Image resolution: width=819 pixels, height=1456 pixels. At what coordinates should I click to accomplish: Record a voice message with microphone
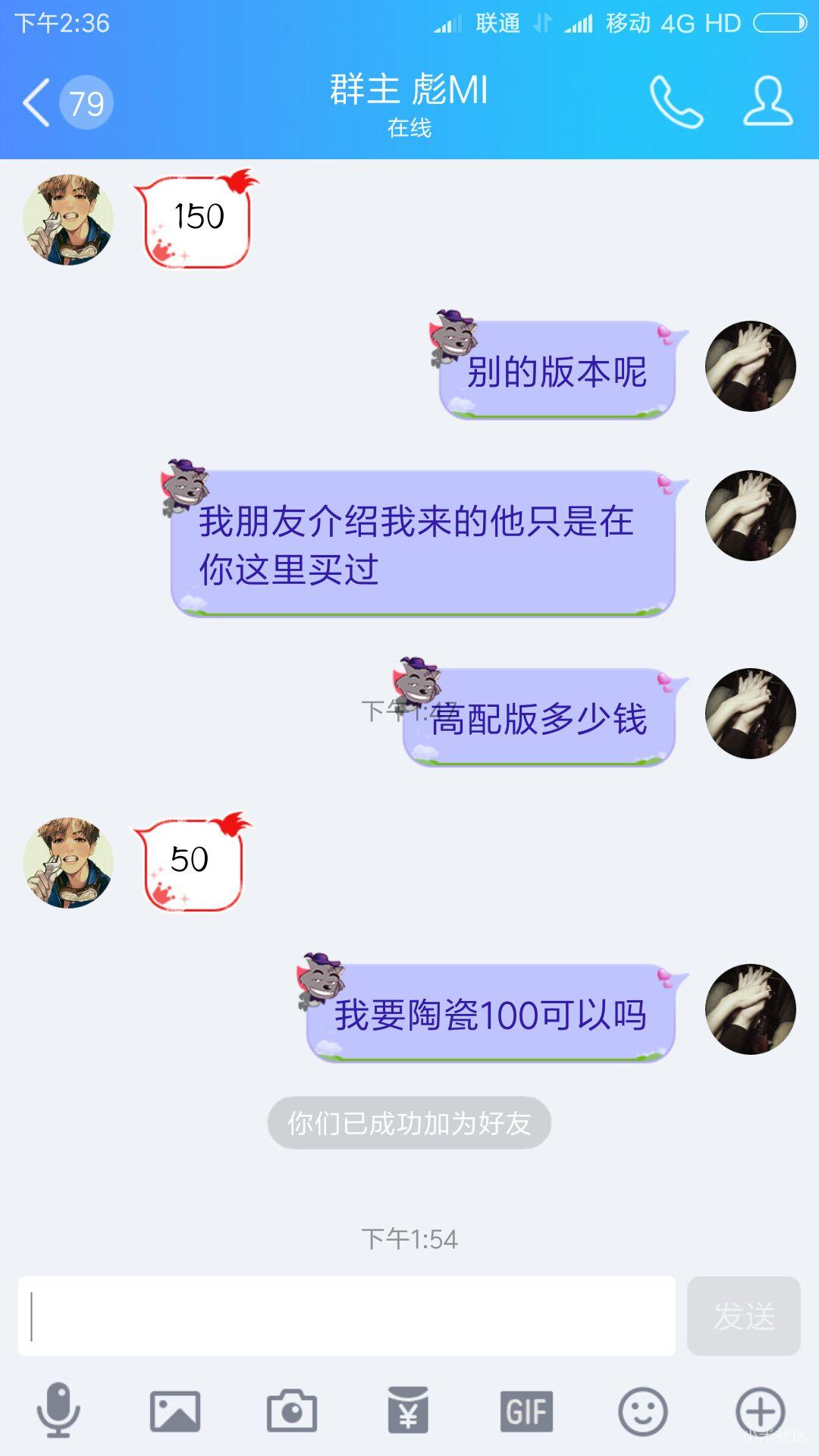(58, 1410)
